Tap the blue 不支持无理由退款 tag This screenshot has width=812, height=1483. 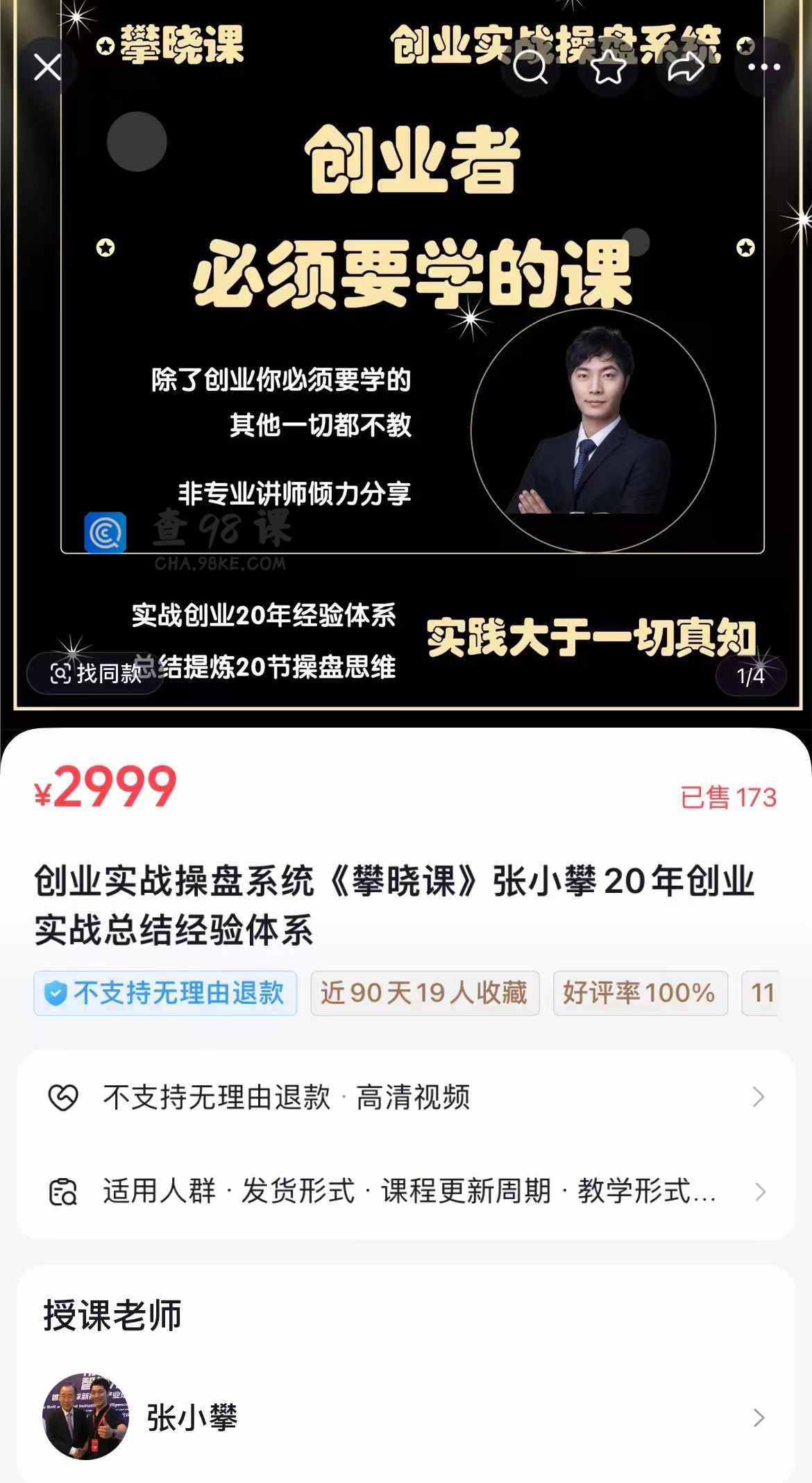click(x=165, y=993)
